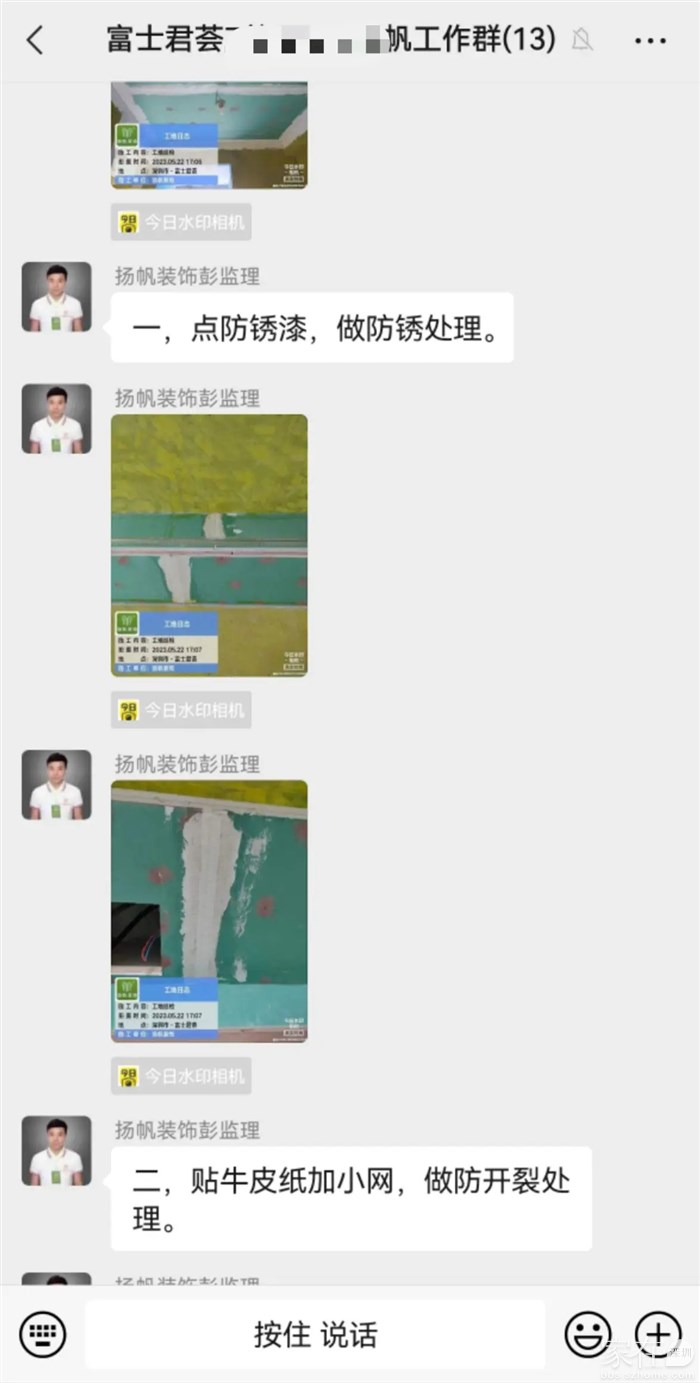The width and height of the screenshot is (700, 1383).
Task: Open sender avatar beside 点防锈漆 message
Action: [x=57, y=297]
